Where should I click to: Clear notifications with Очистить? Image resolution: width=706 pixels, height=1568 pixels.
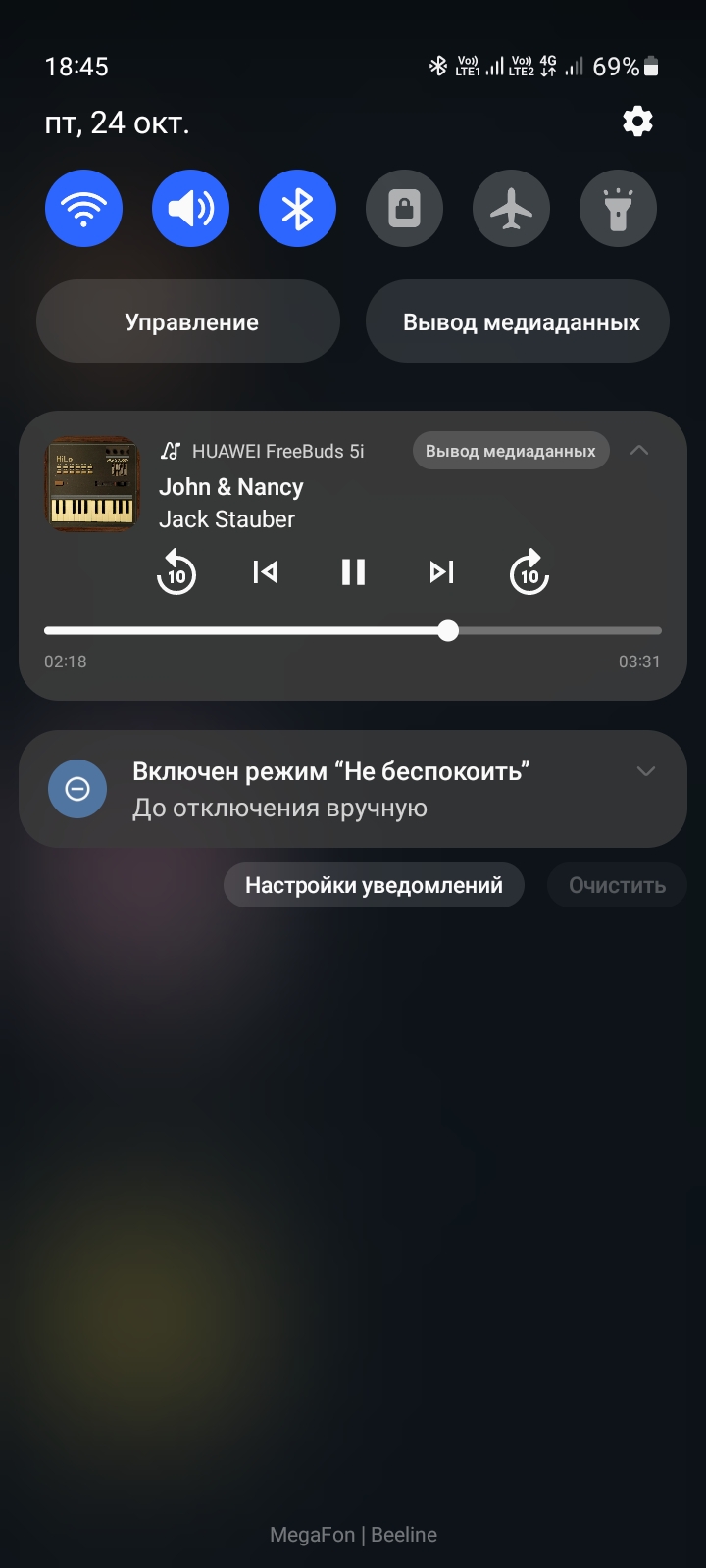[x=617, y=885]
